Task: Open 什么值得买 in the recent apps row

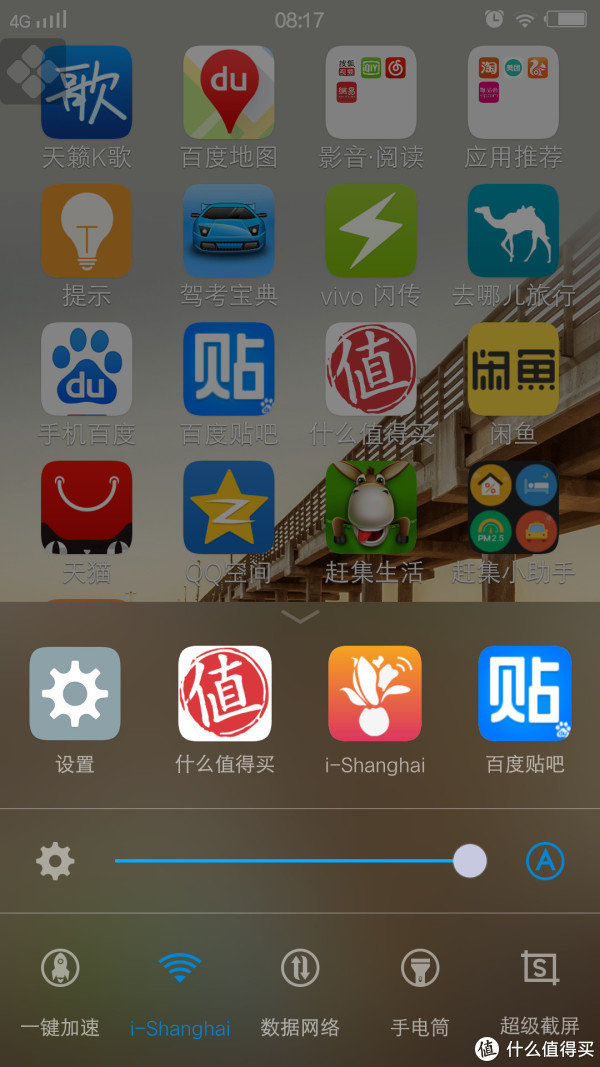Action: (225, 693)
